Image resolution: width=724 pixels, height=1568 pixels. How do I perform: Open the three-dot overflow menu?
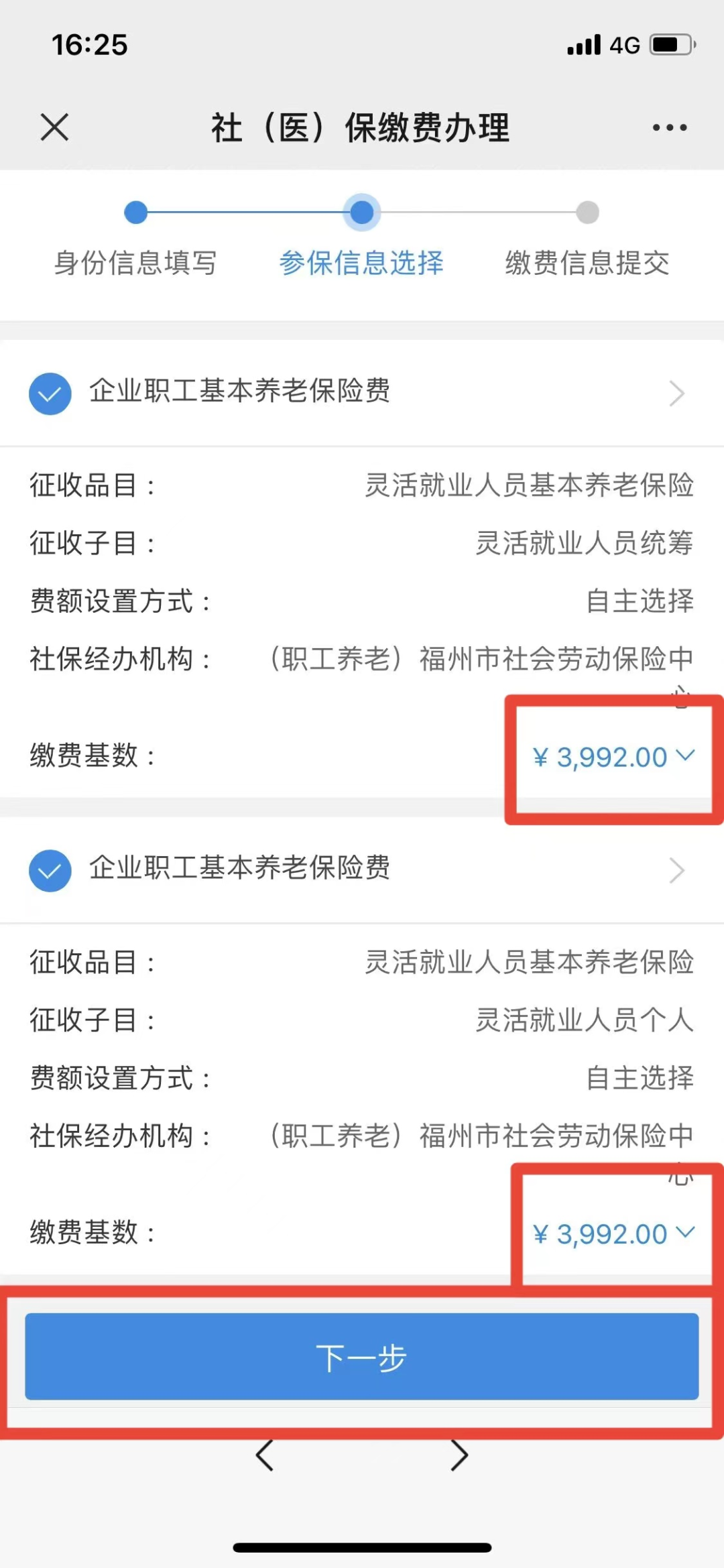670,127
